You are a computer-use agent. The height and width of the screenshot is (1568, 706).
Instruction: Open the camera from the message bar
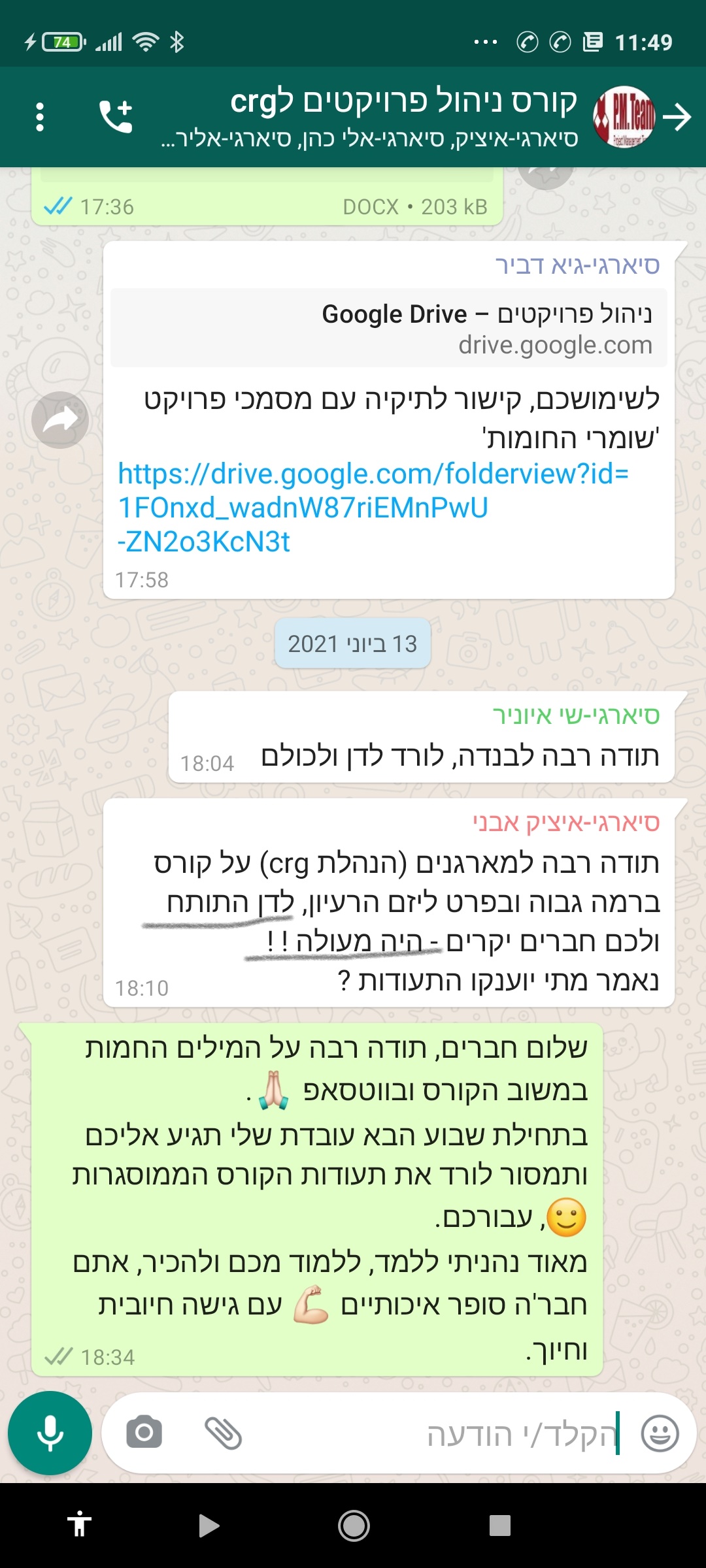point(144,1433)
